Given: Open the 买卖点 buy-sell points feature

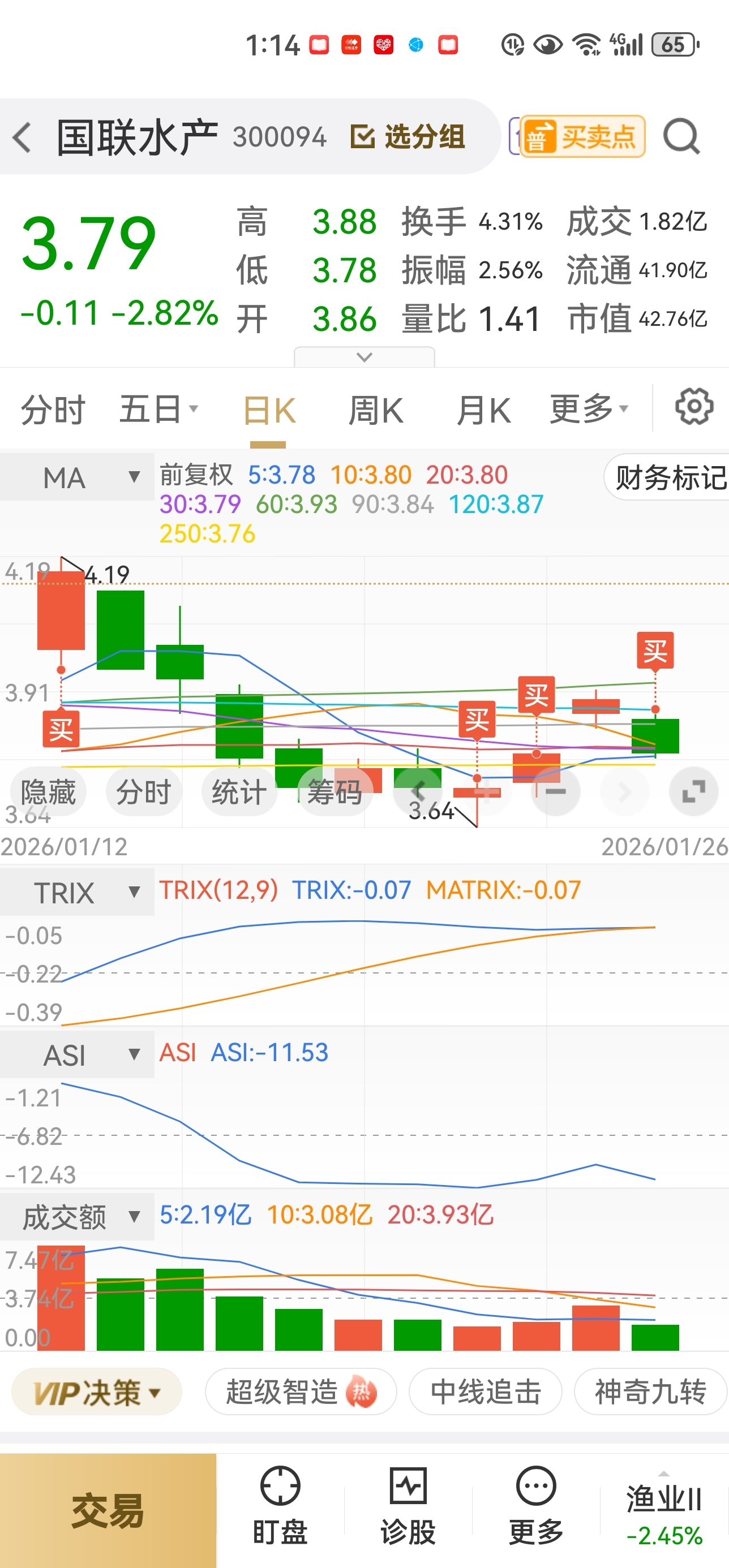Looking at the screenshot, I should coord(583,137).
